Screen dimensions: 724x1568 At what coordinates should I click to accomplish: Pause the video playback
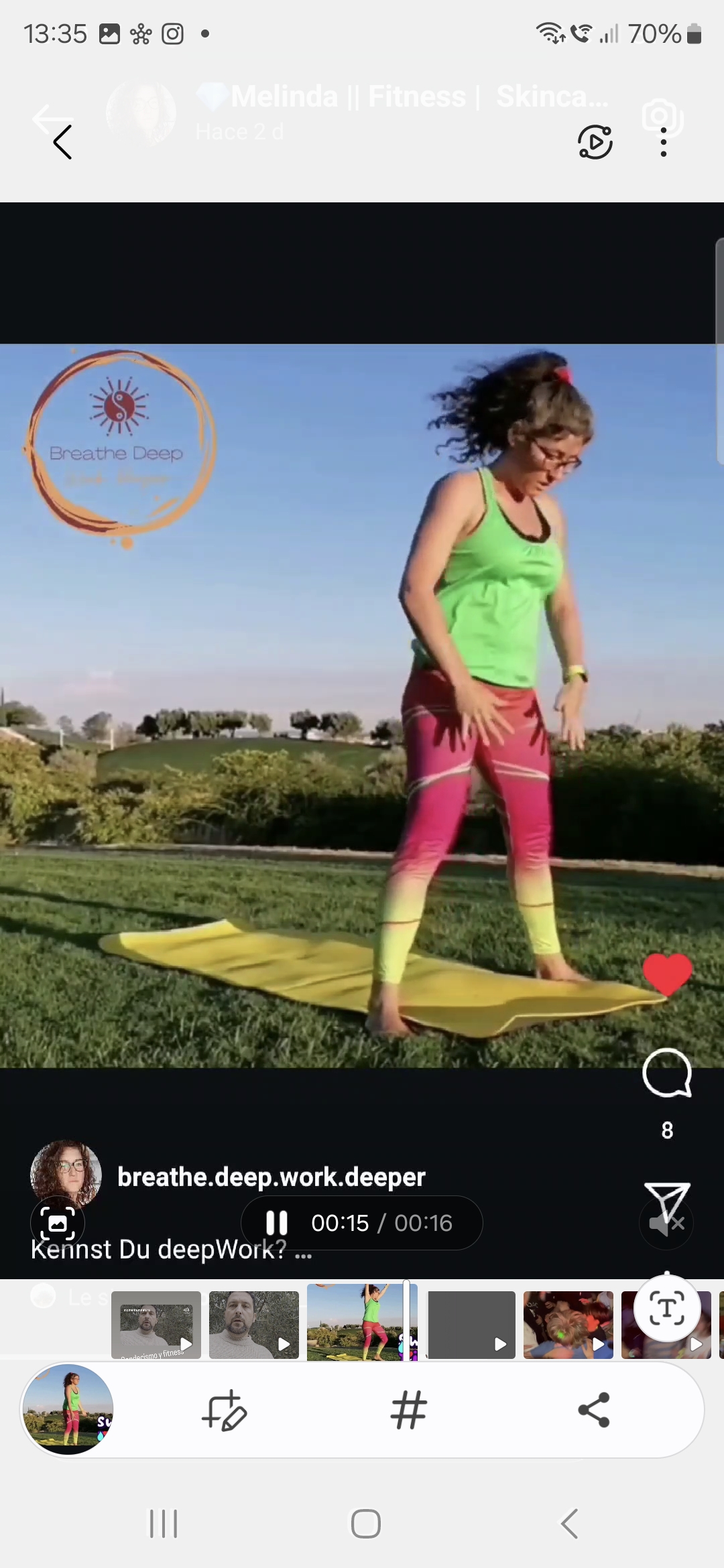277,1223
